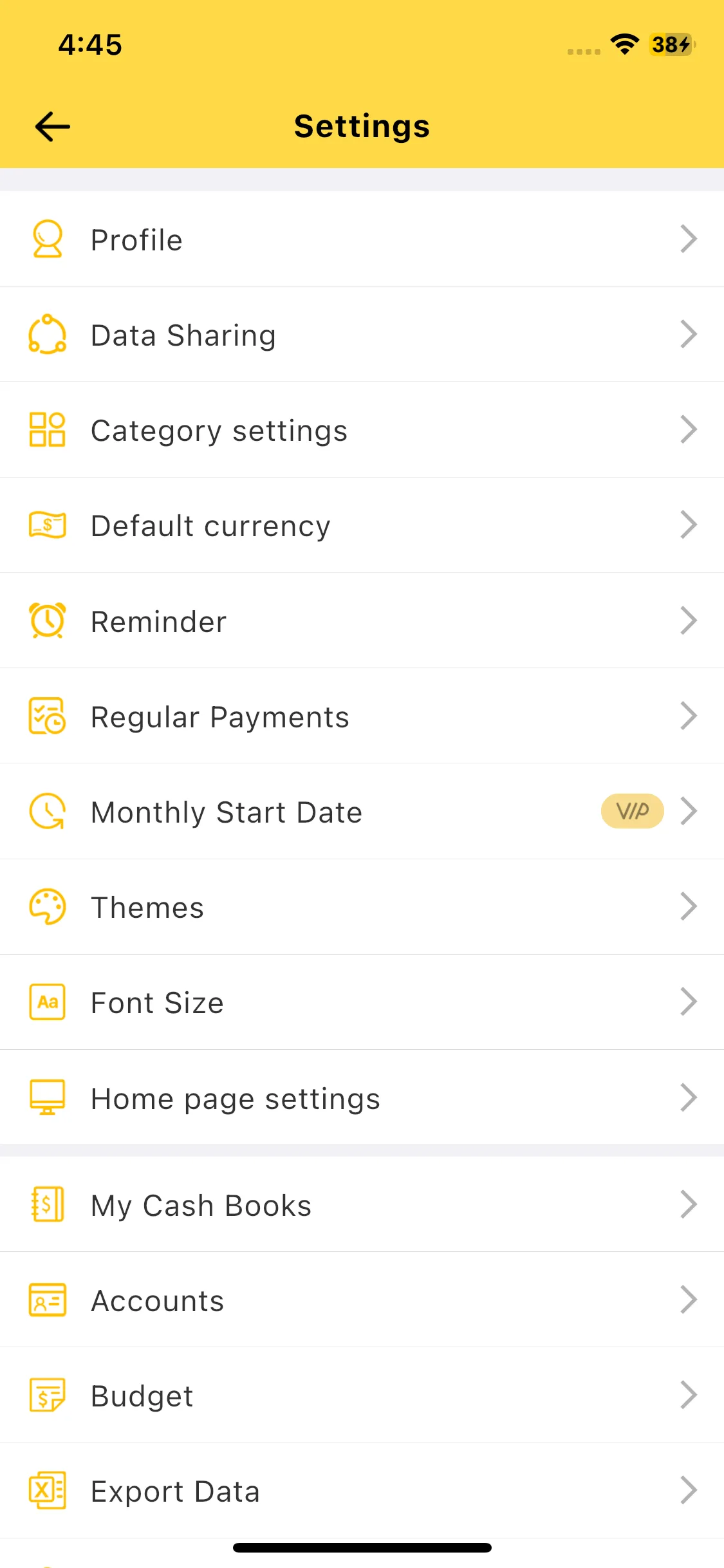
Task: Open the Profile settings row
Action: click(x=362, y=239)
